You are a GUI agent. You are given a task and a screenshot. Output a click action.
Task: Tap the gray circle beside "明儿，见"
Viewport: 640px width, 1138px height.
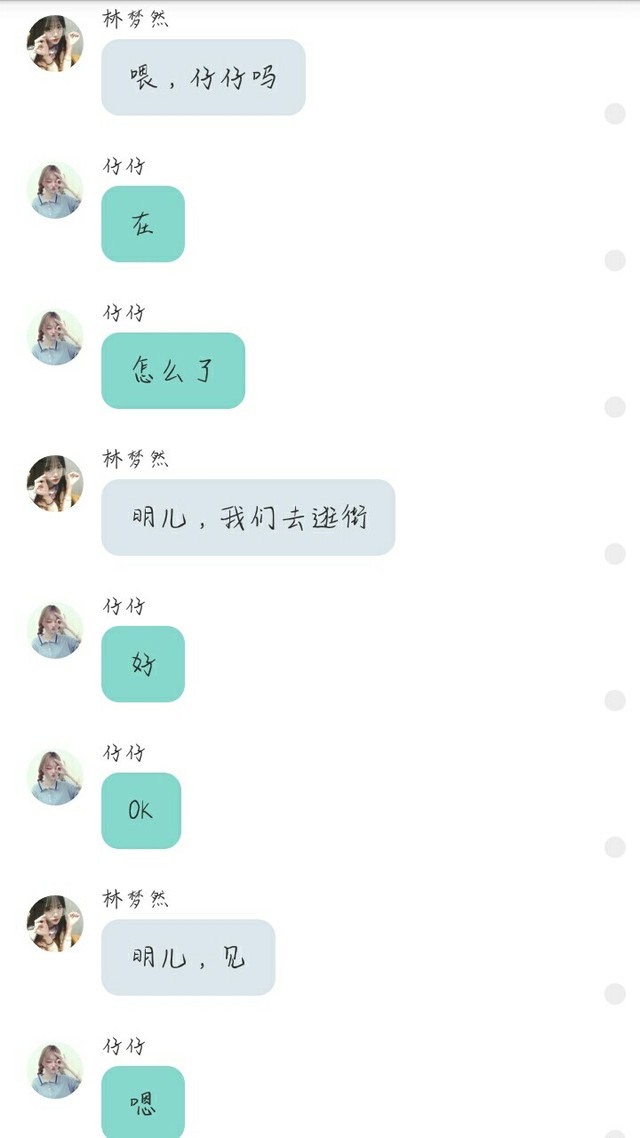(x=615, y=994)
